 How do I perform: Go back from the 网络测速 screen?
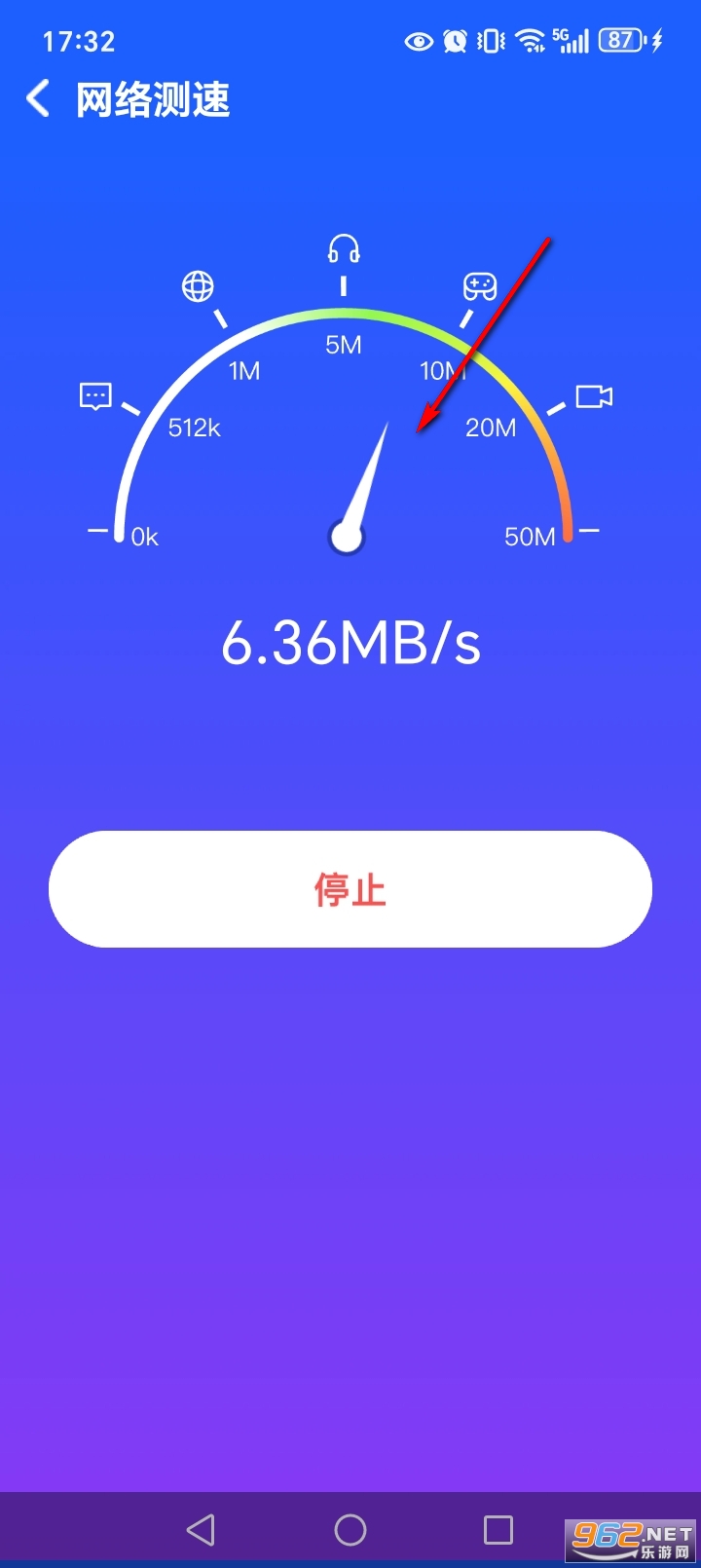[39, 99]
